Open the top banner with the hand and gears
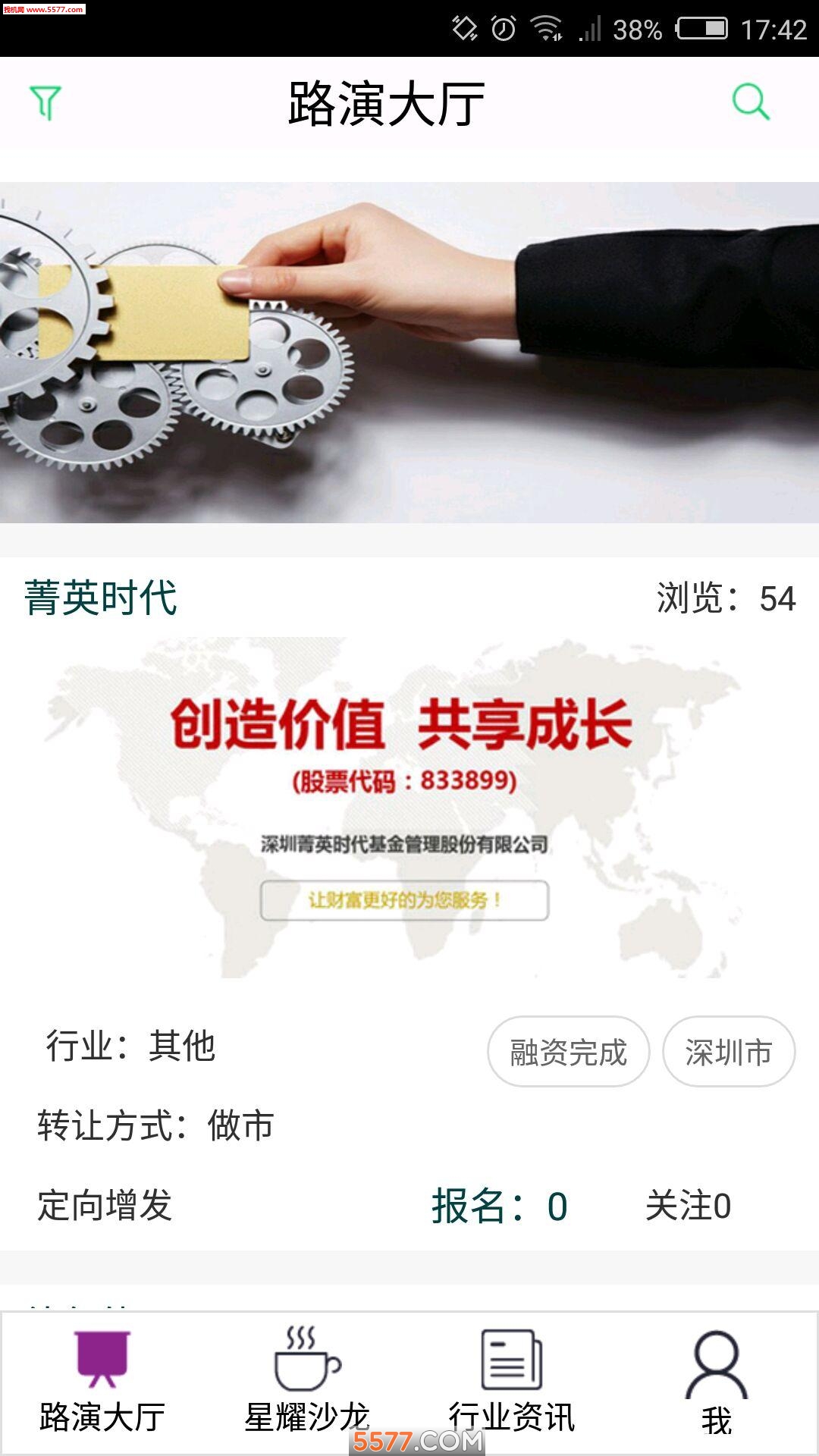The image size is (819, 1456). coord(409,352)
